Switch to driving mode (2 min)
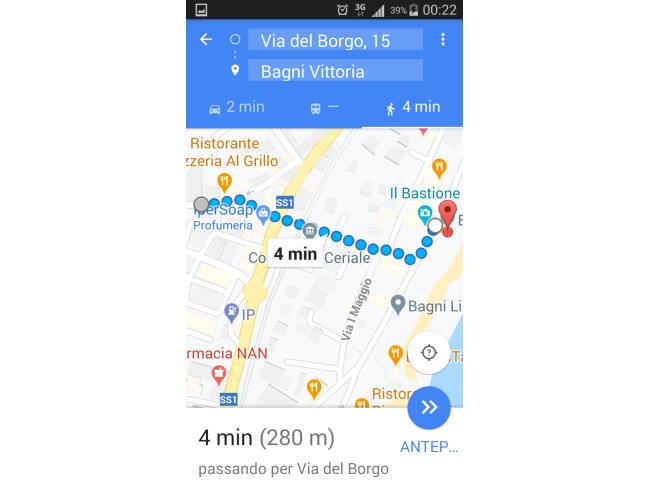Viewport: 648px width, 492px height. tap(236, 107)
